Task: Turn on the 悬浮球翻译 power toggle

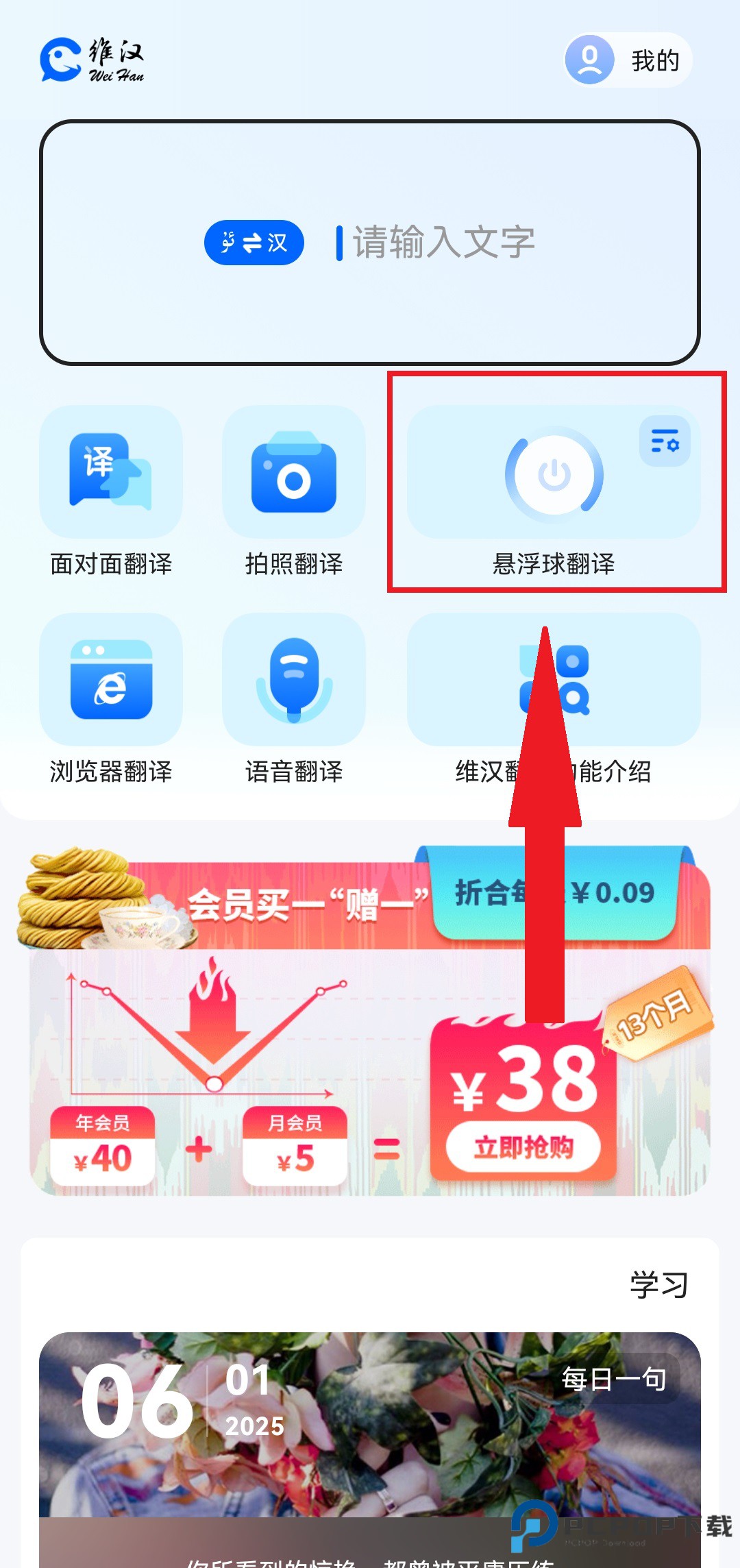Action: point(554,474)
